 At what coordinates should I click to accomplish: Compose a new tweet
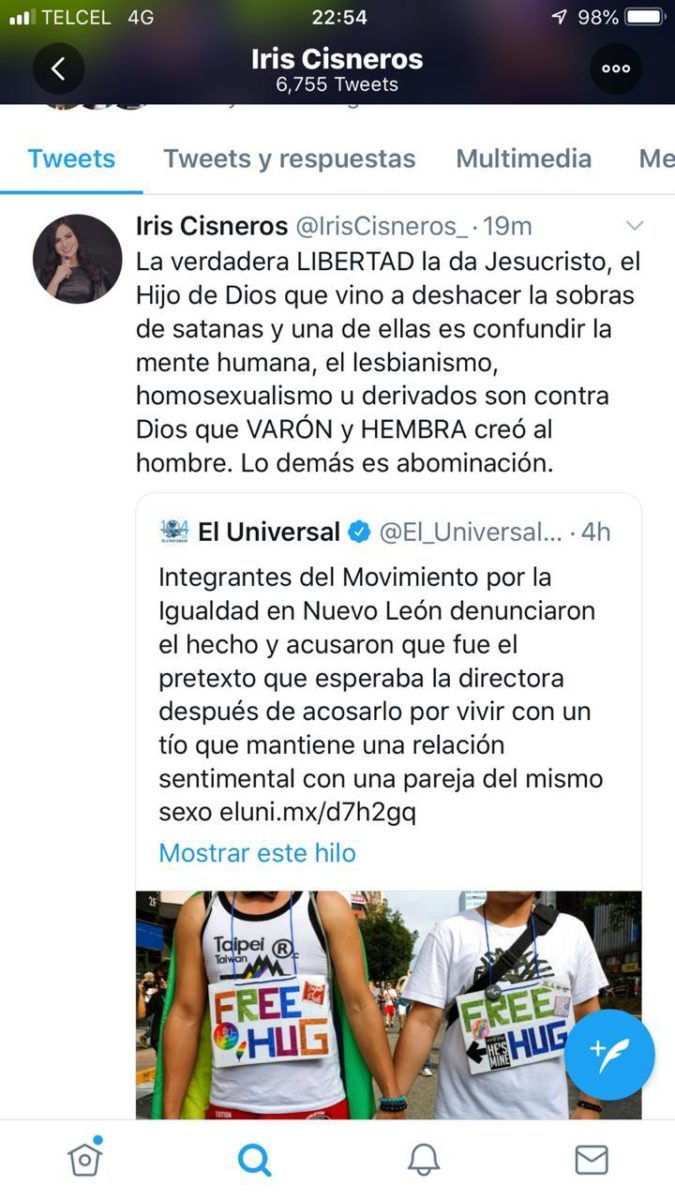609,1054
